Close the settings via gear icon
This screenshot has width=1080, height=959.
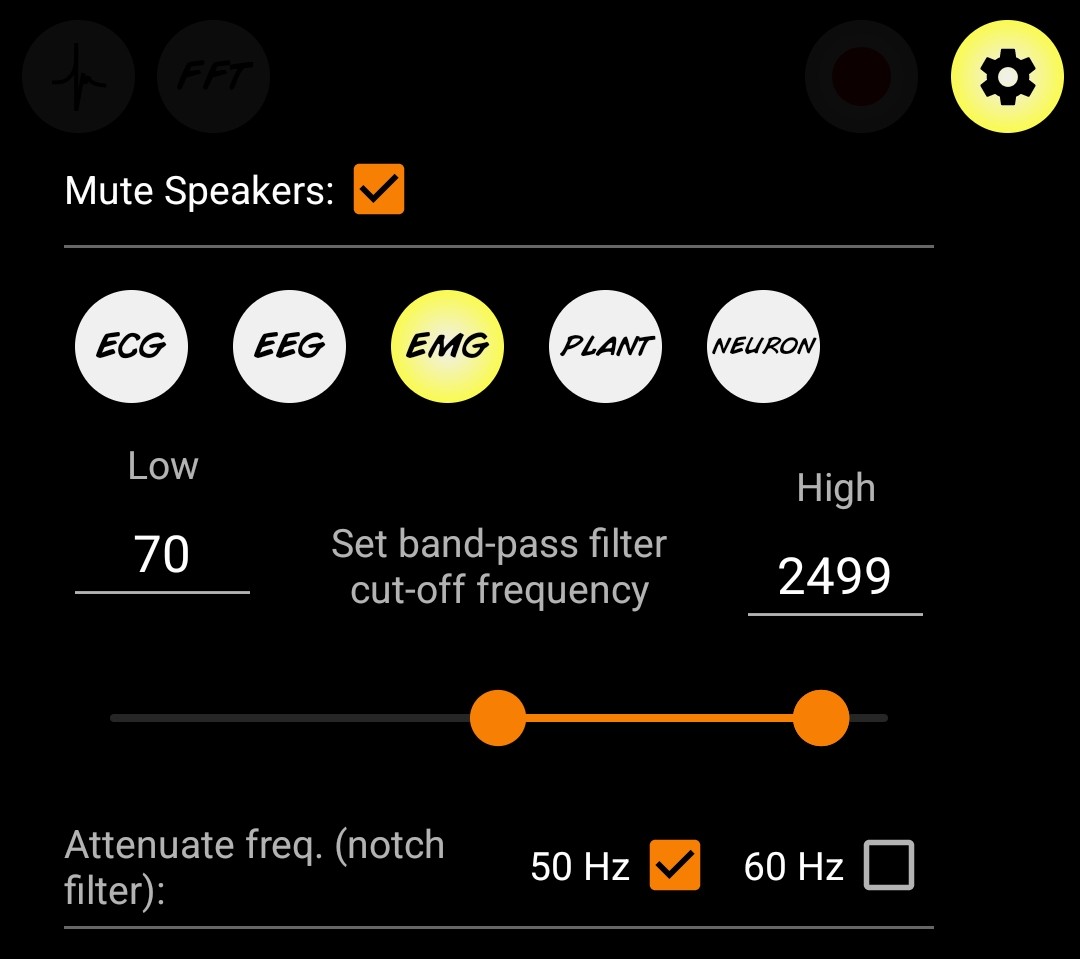1007,77
